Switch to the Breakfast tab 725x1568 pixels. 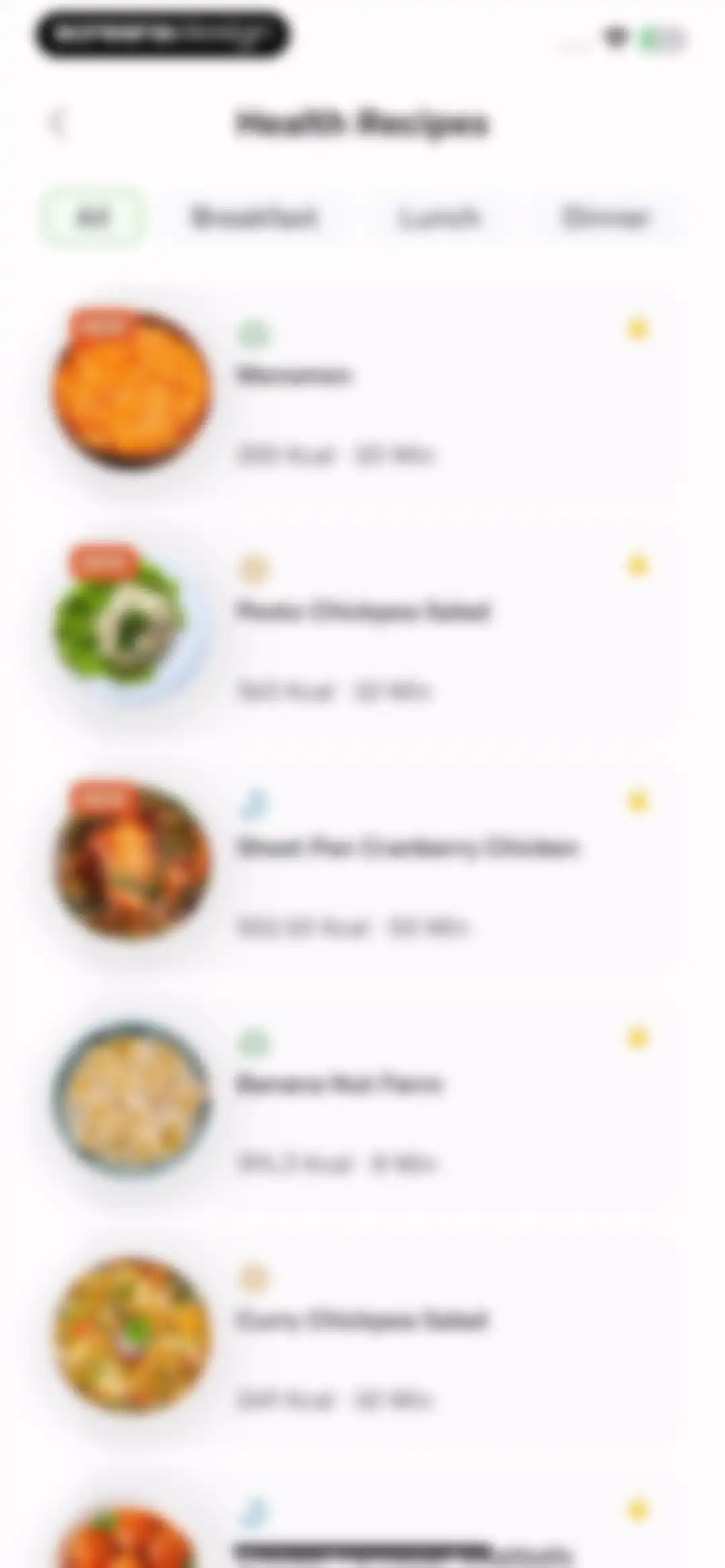tap(253, 217)
